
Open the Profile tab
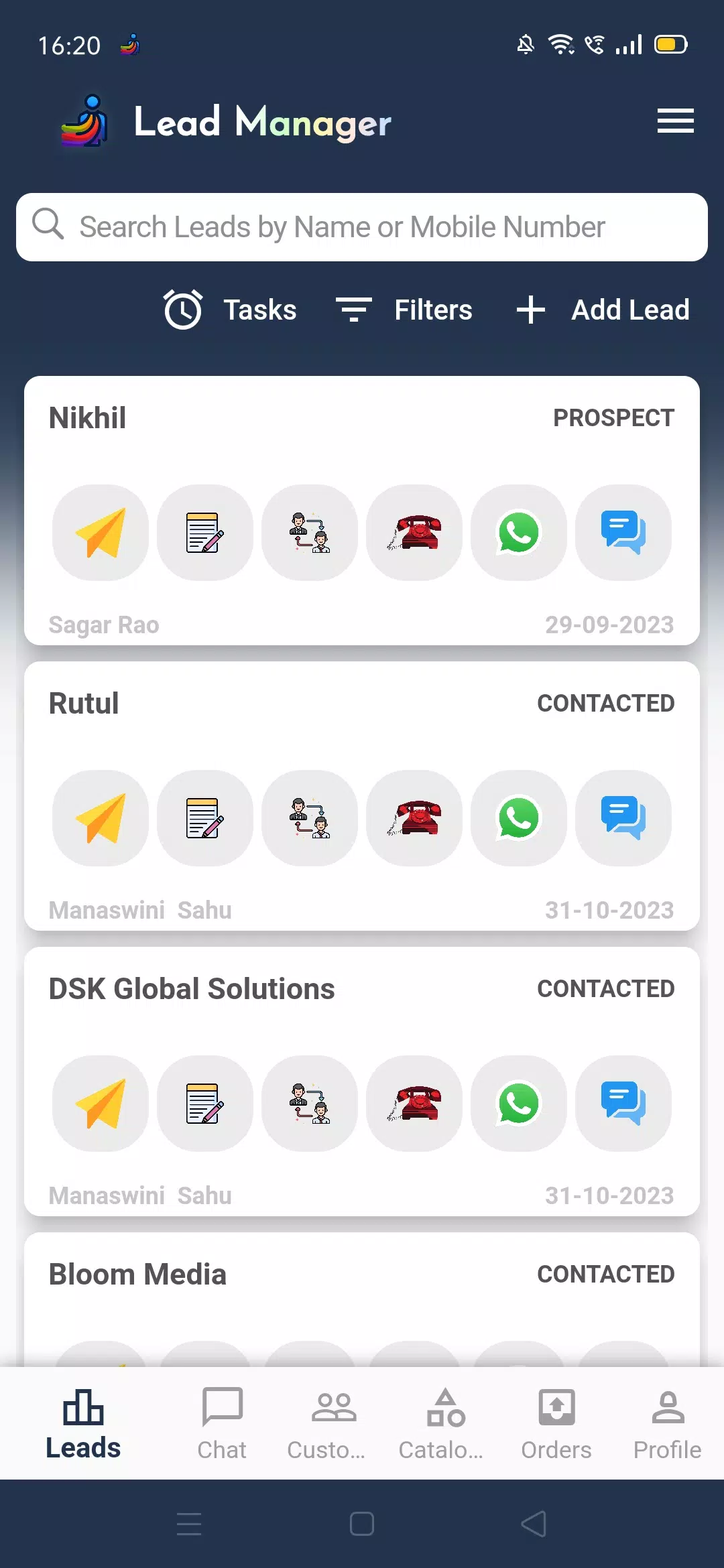(667, 1423)
